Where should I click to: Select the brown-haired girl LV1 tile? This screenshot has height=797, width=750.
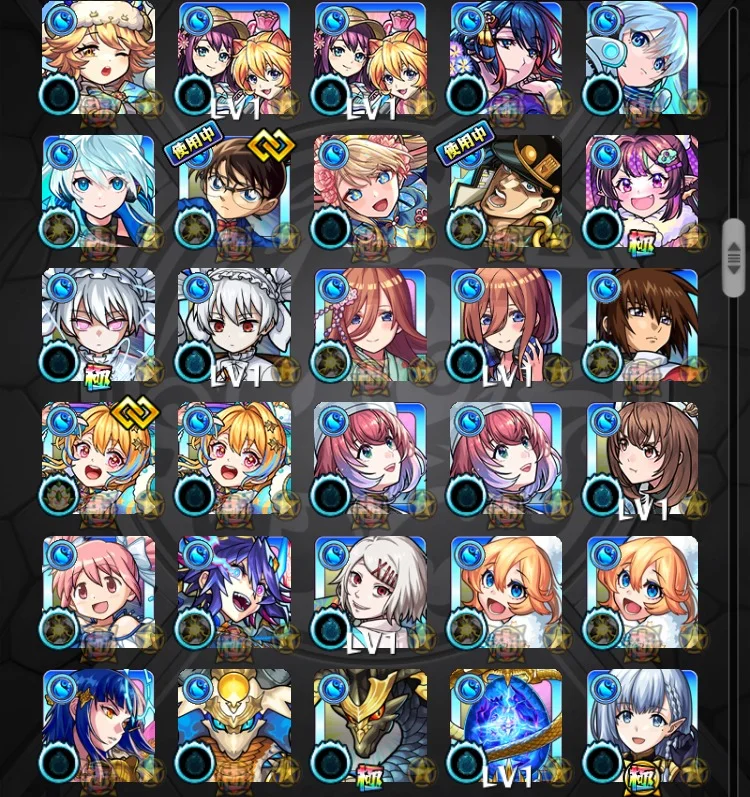[x=642, y=459]
